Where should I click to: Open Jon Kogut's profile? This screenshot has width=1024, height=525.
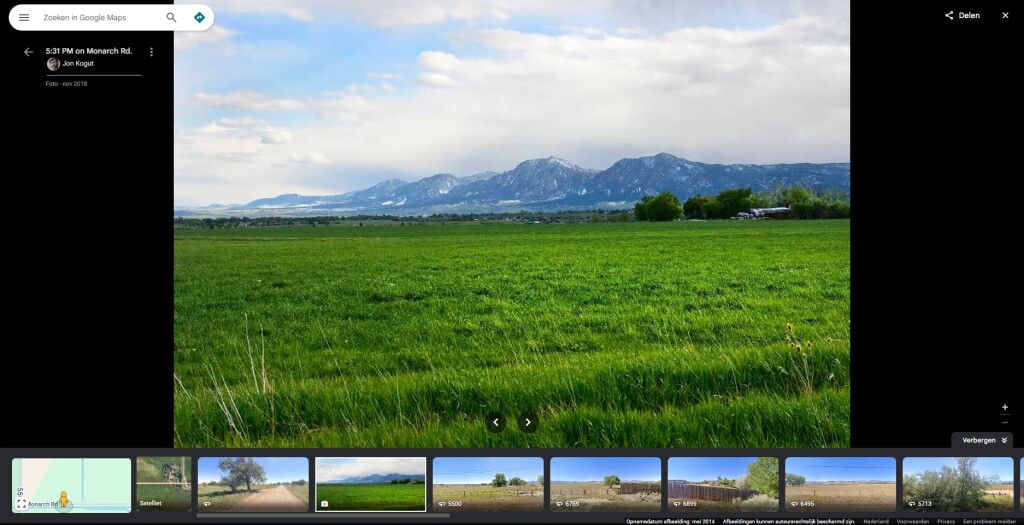(x=78, y=63)
